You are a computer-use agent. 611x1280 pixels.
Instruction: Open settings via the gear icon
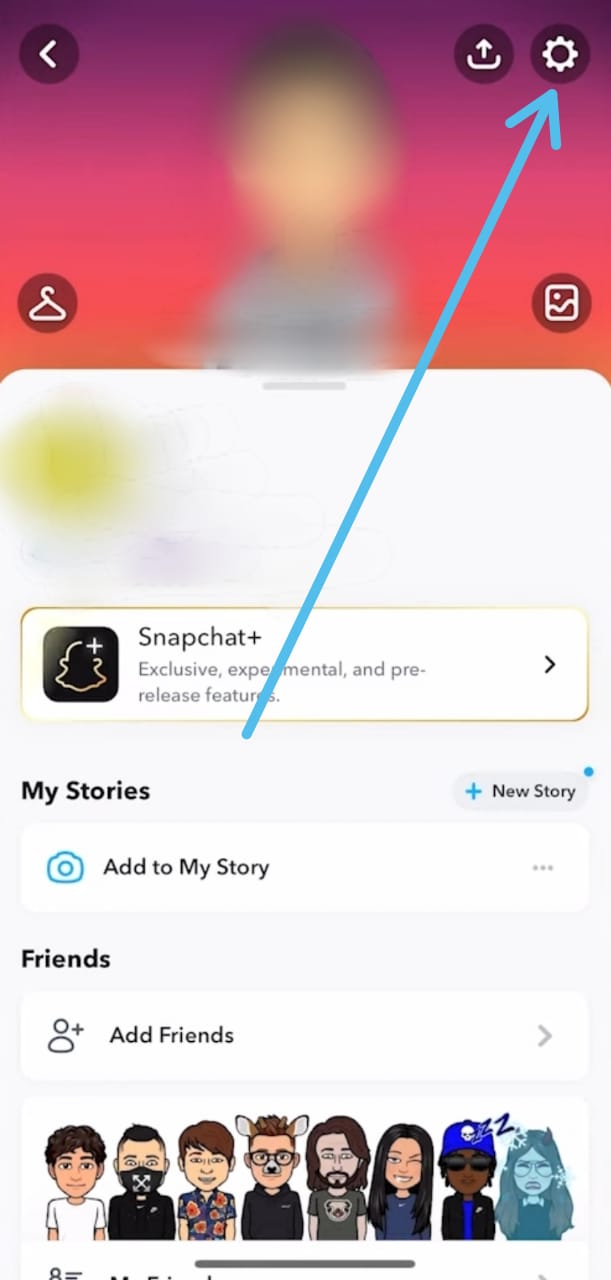coord(559,54)
